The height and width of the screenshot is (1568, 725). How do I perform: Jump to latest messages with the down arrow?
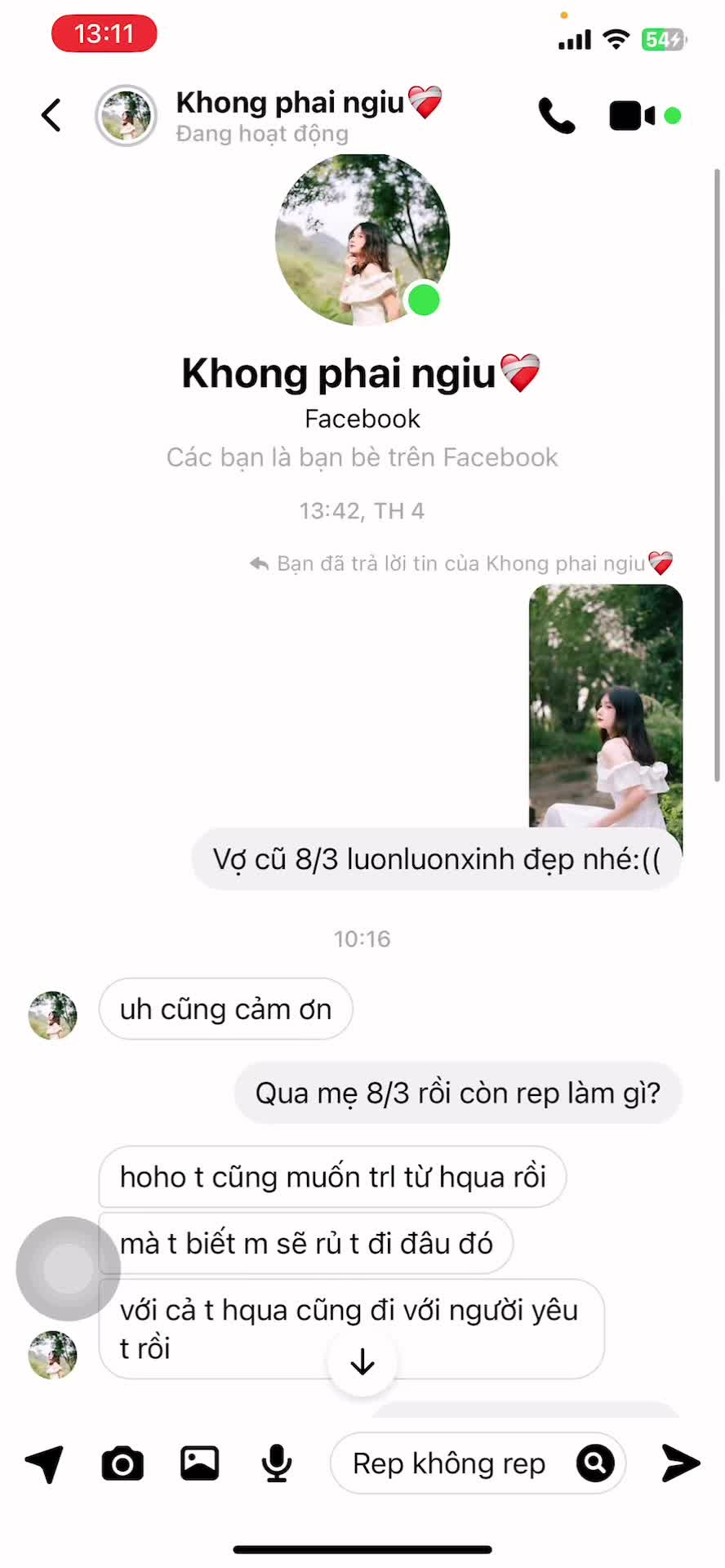pos(361,1361)
